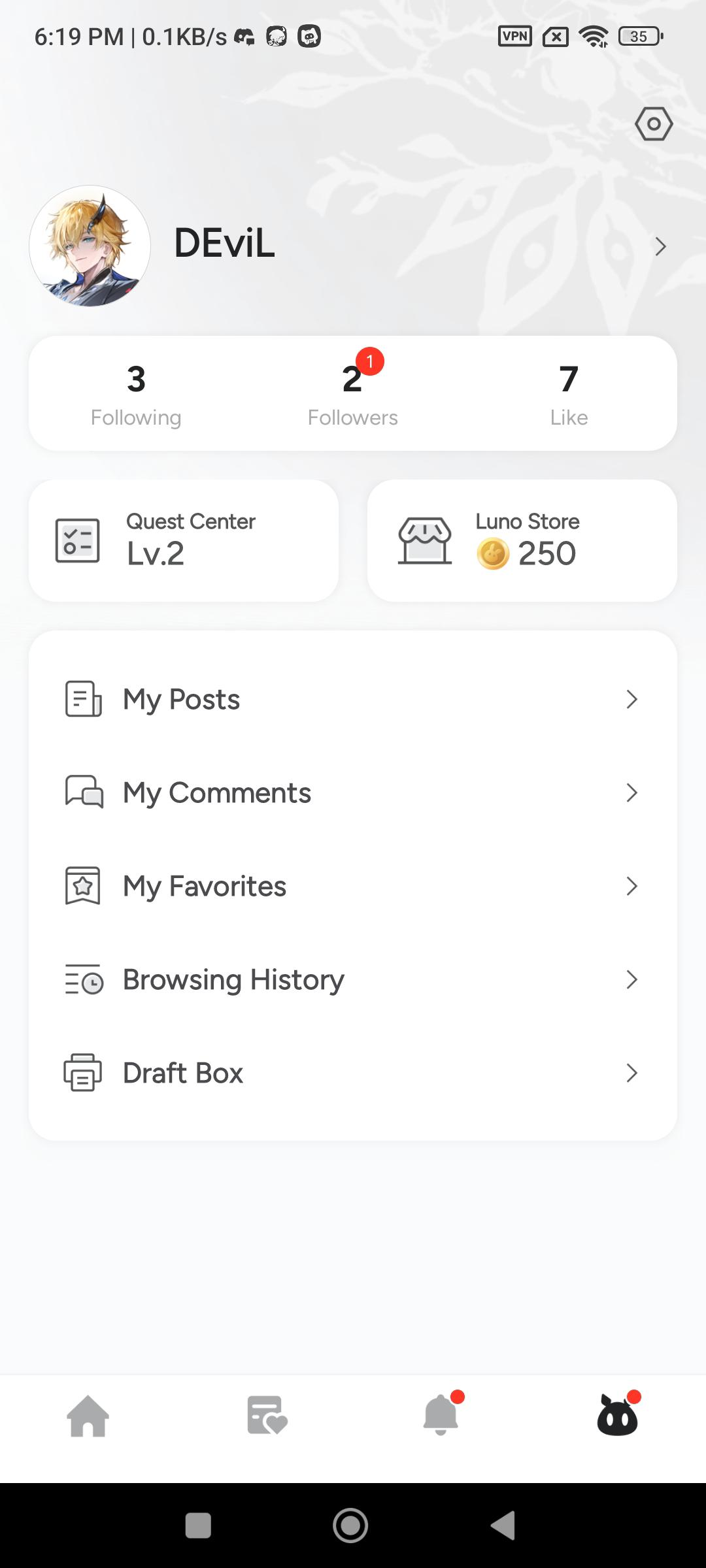The height and width of the screenshot is (1568, 706).
Task: Open the Quest Center card
Action: (x=184, y=540)
